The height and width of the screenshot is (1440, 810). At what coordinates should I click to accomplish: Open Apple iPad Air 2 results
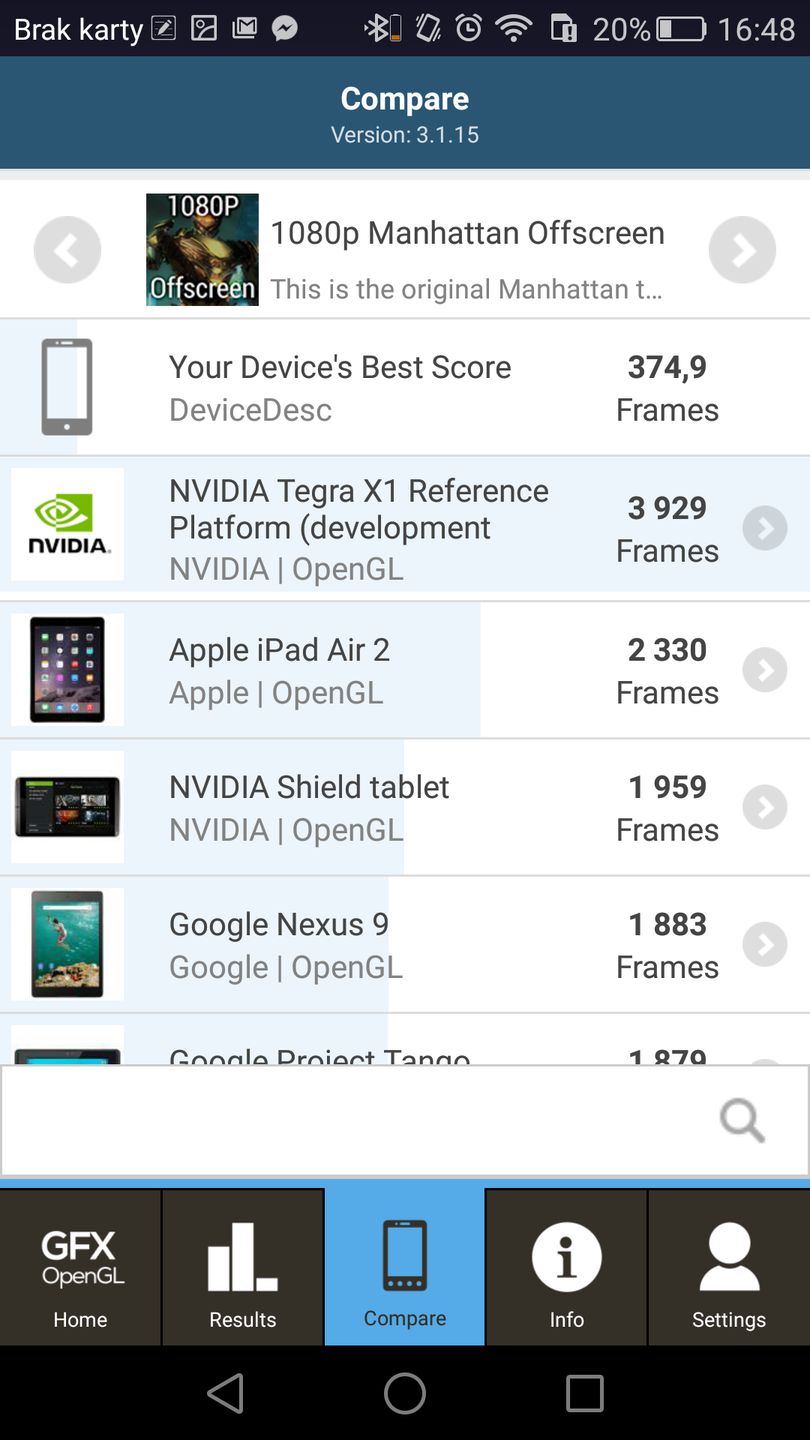(x=765, y=670)
